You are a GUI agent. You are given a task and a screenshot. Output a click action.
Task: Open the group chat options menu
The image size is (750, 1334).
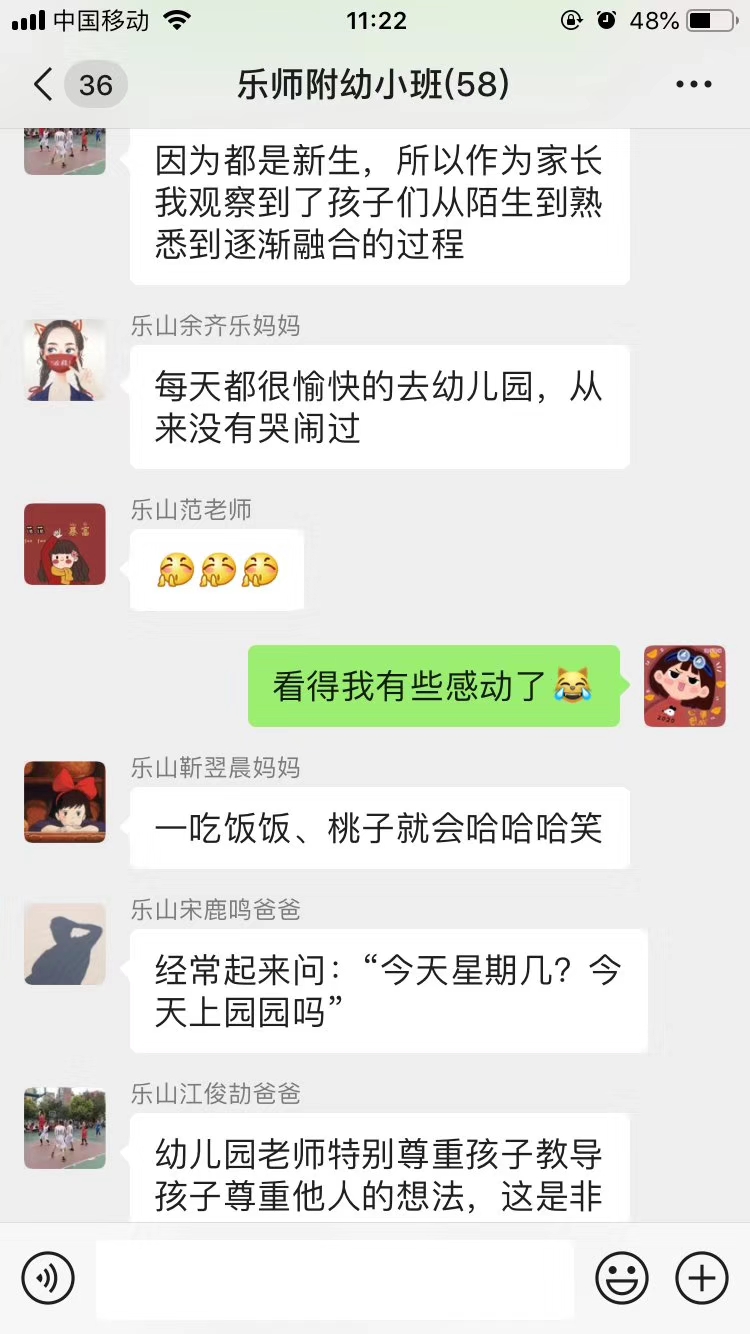coord(693,85)
